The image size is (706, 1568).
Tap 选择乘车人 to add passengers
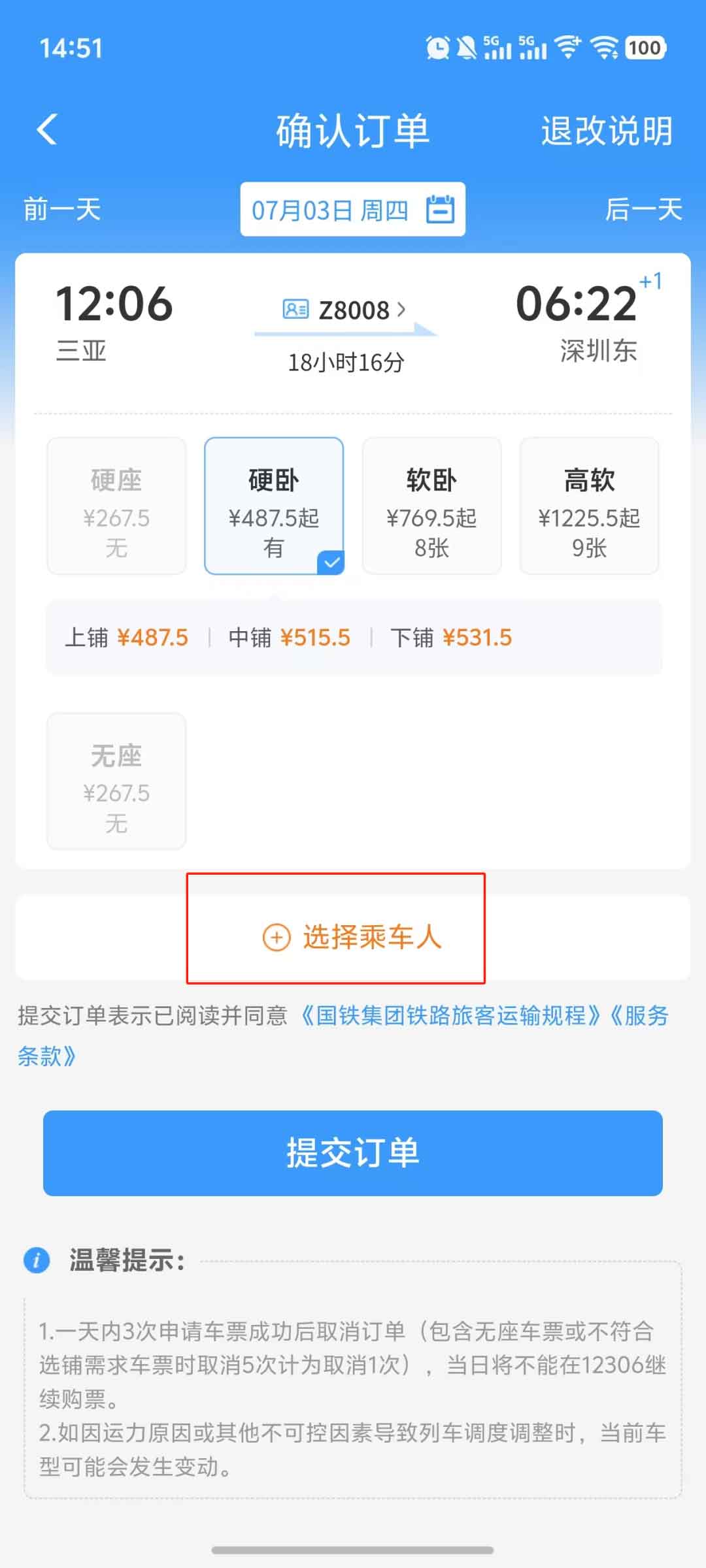[x=352, y=937]
